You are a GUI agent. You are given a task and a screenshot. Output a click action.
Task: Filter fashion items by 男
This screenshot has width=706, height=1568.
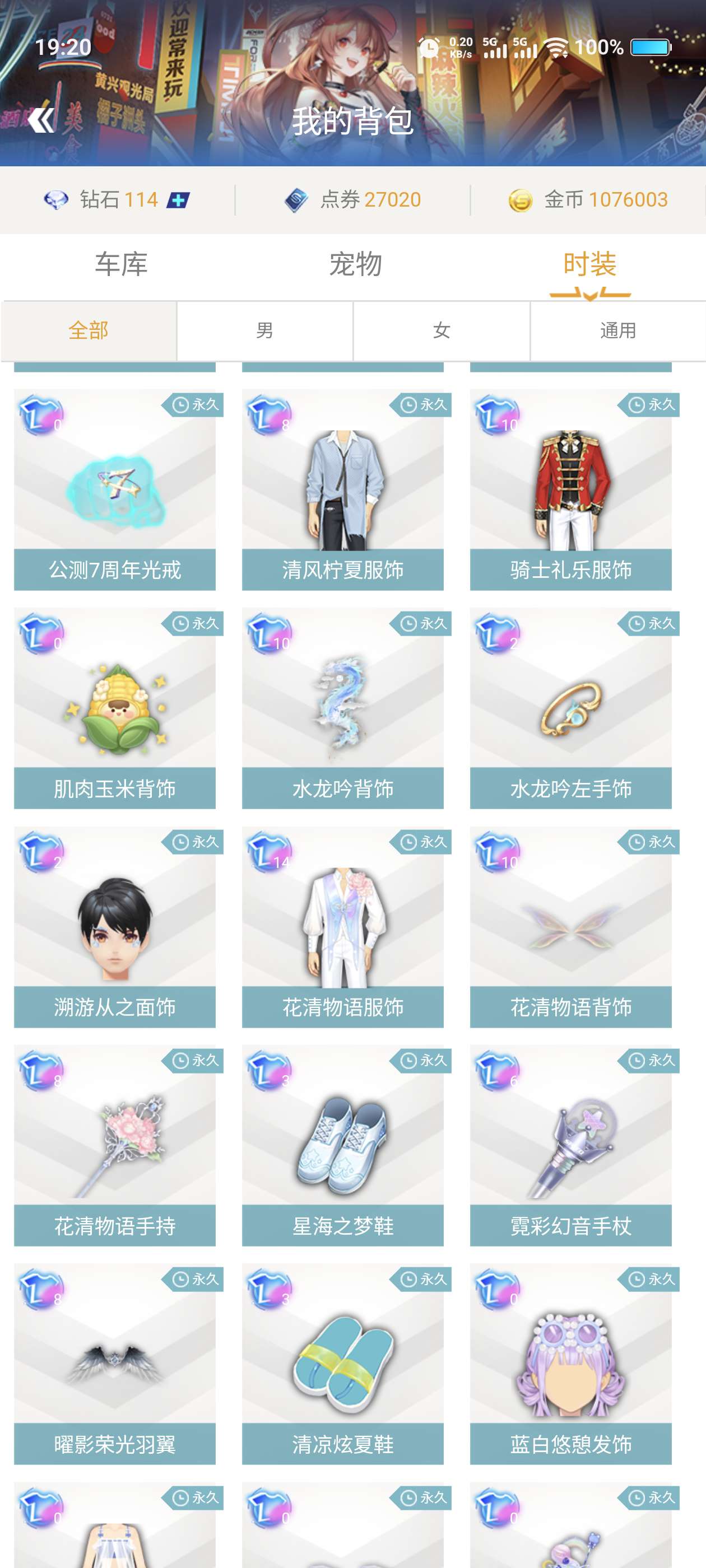(265, 330)
